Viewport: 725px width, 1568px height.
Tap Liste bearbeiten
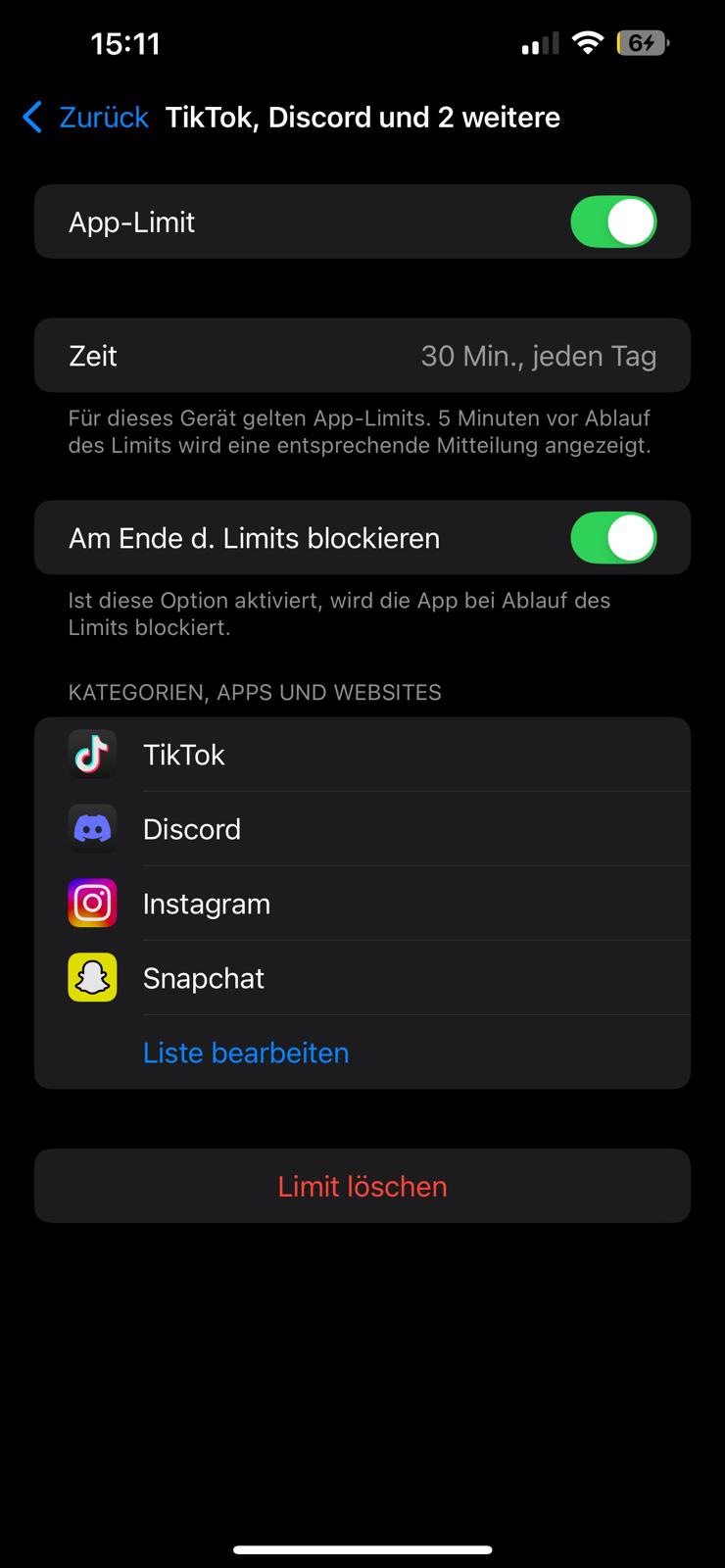tap(246, 1053)
